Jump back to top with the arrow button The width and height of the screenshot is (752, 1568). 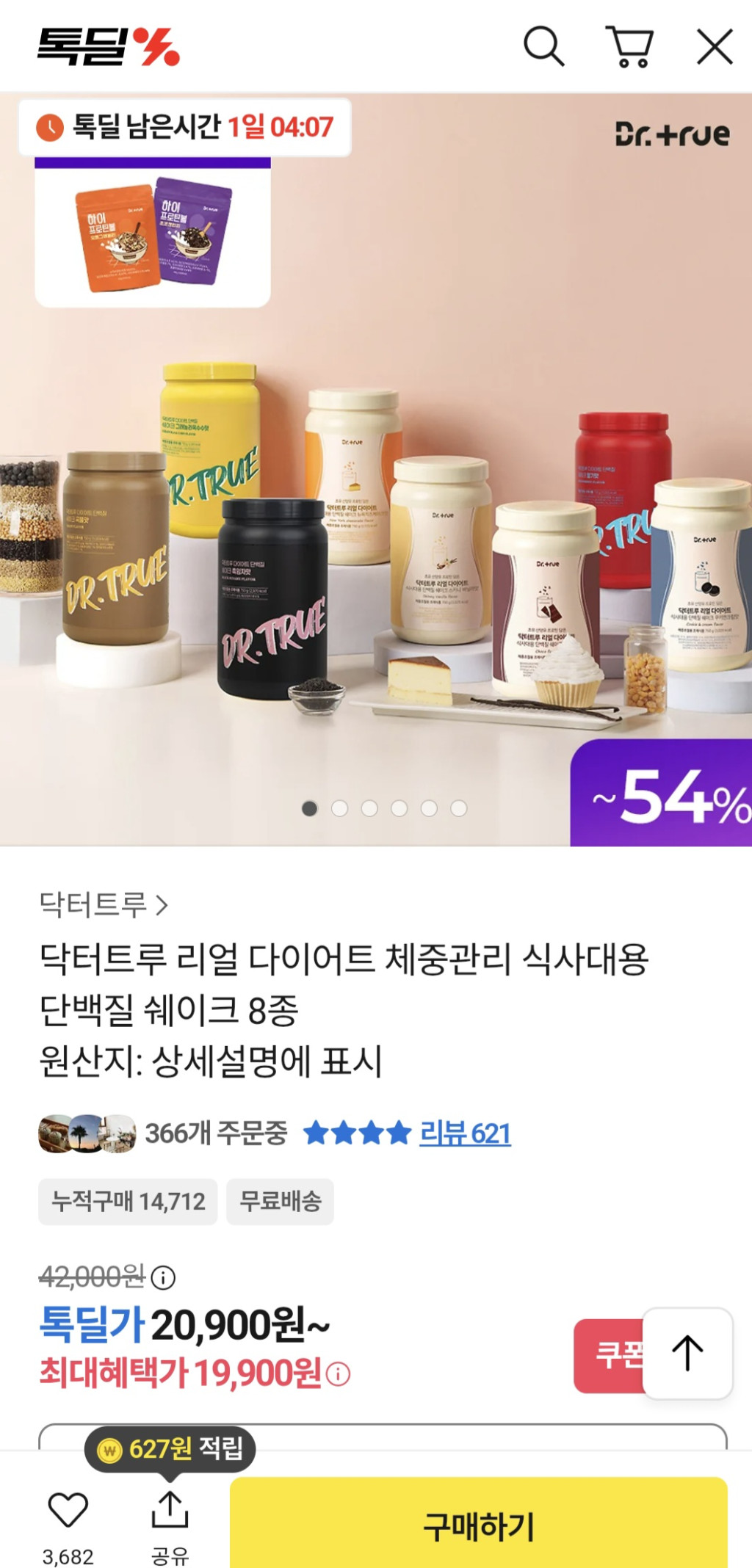687,1354
